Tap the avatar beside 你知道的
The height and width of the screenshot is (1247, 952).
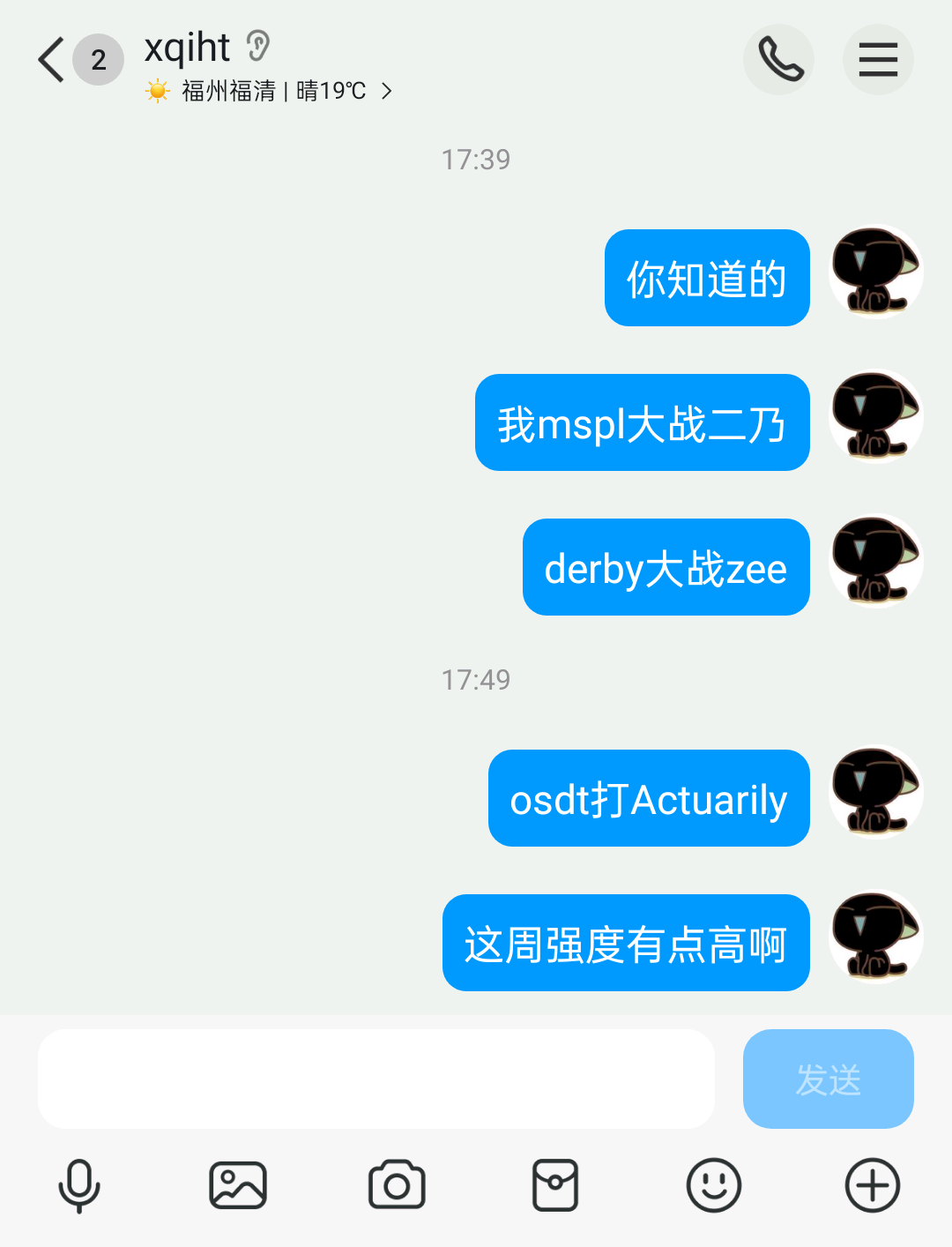coord(875,272)
